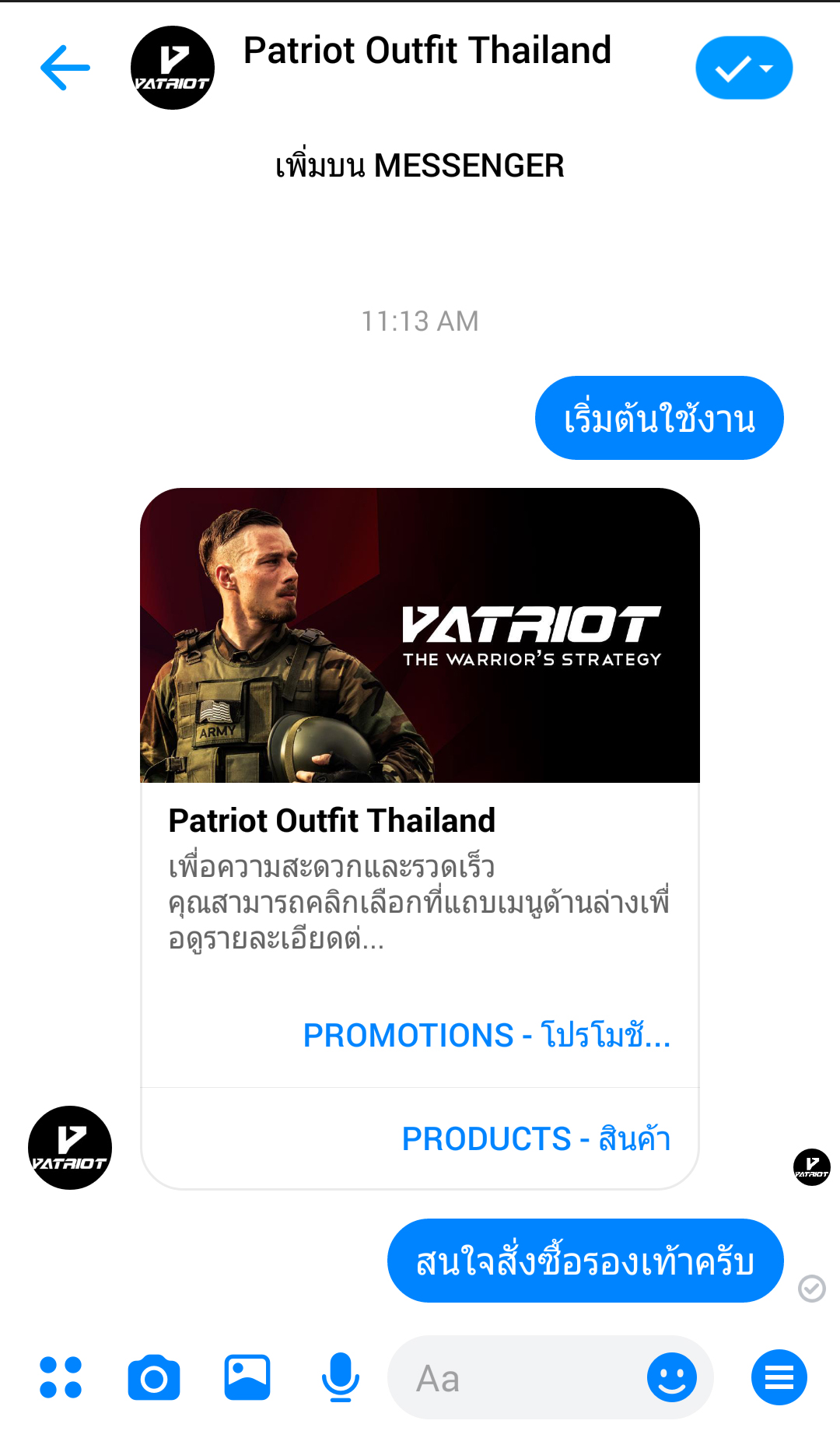Image resolution: width=840 pixels, height=1438 pixels.
Task: Open the checkmark dropdown at top right
Action: coord(744,68)
